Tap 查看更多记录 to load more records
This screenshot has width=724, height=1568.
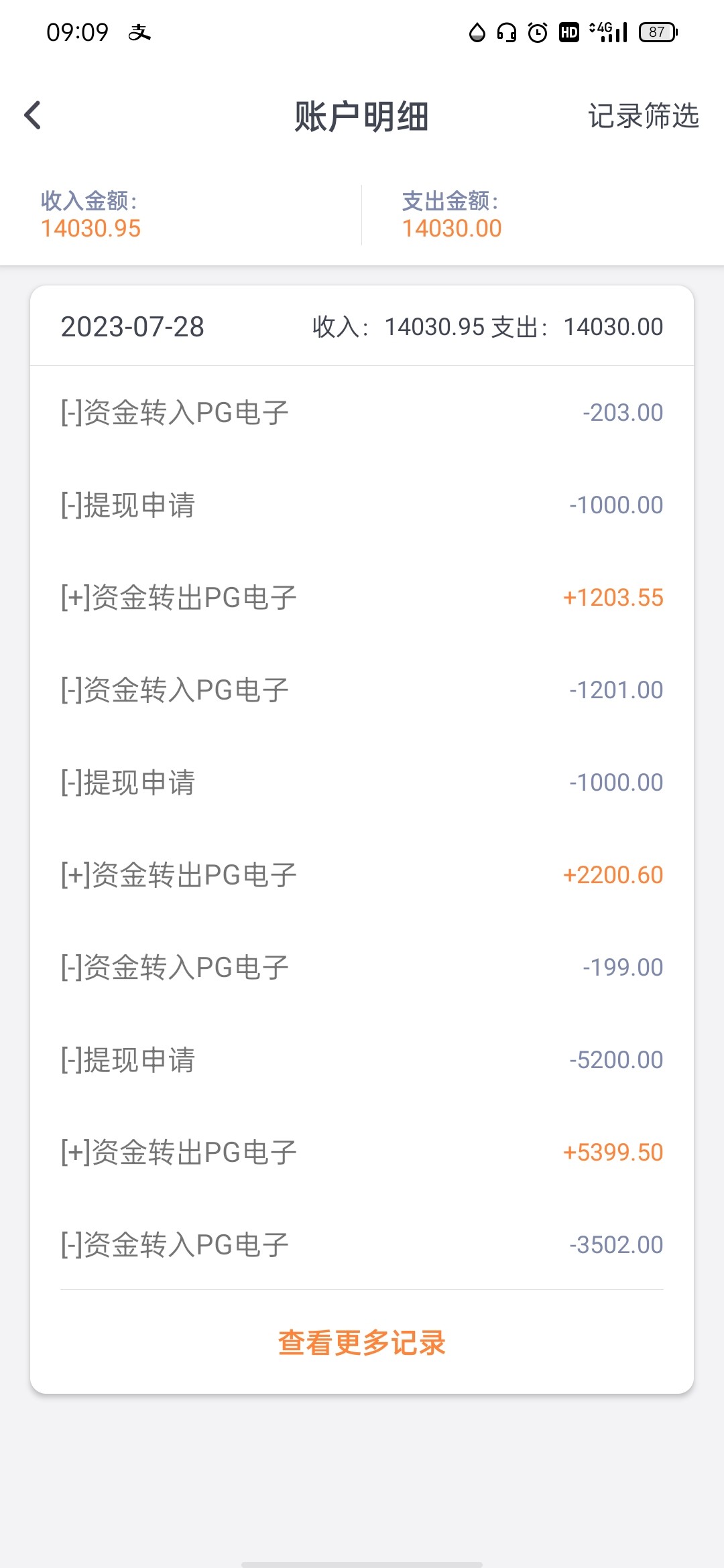[362, 1344]
